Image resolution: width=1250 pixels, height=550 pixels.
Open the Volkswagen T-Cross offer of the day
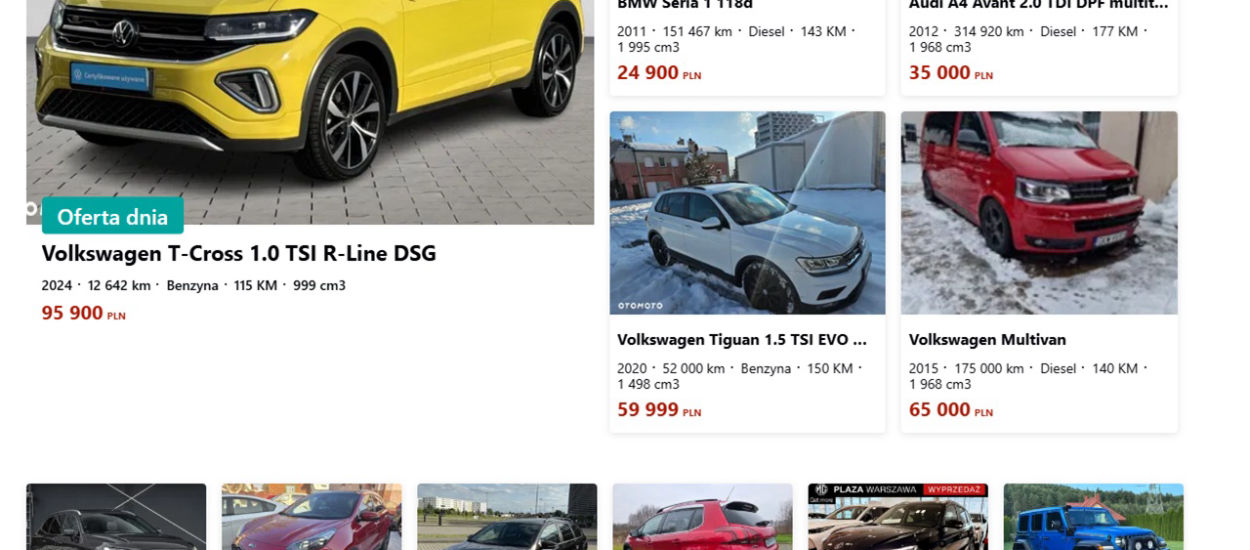239,254
